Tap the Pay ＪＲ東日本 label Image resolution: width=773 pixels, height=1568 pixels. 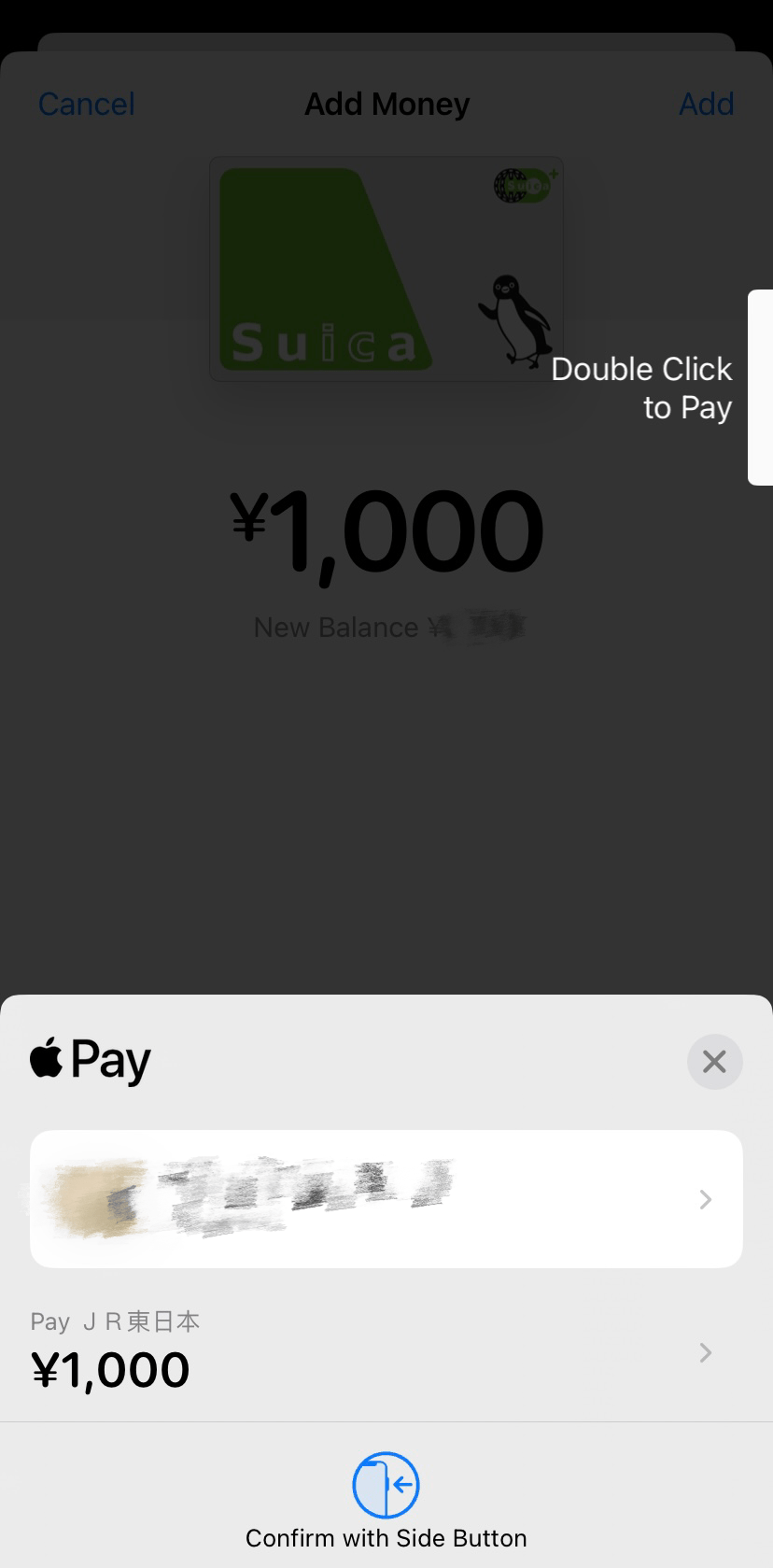[x=114, y=1321]
